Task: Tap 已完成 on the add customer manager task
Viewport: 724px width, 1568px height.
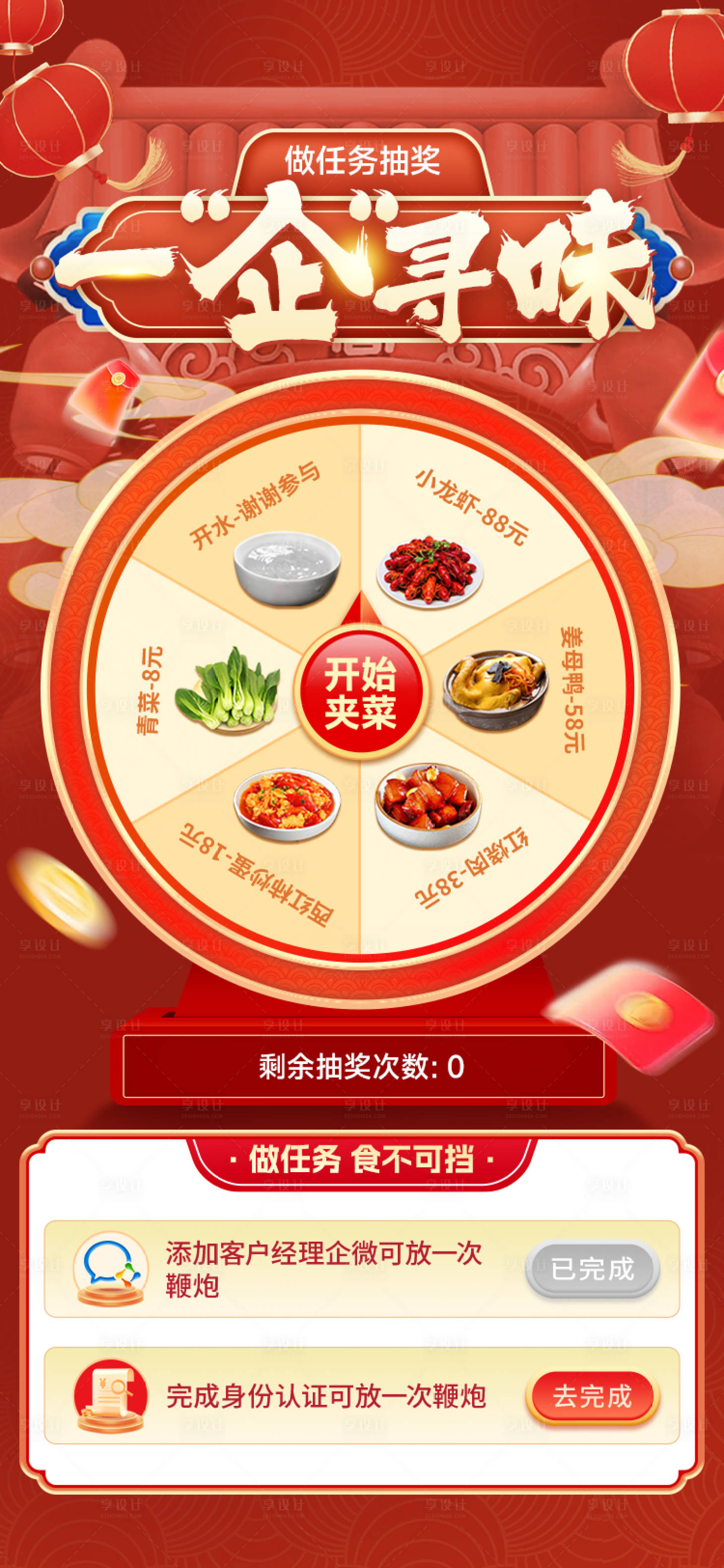Action: click(x=592, y=1270)
